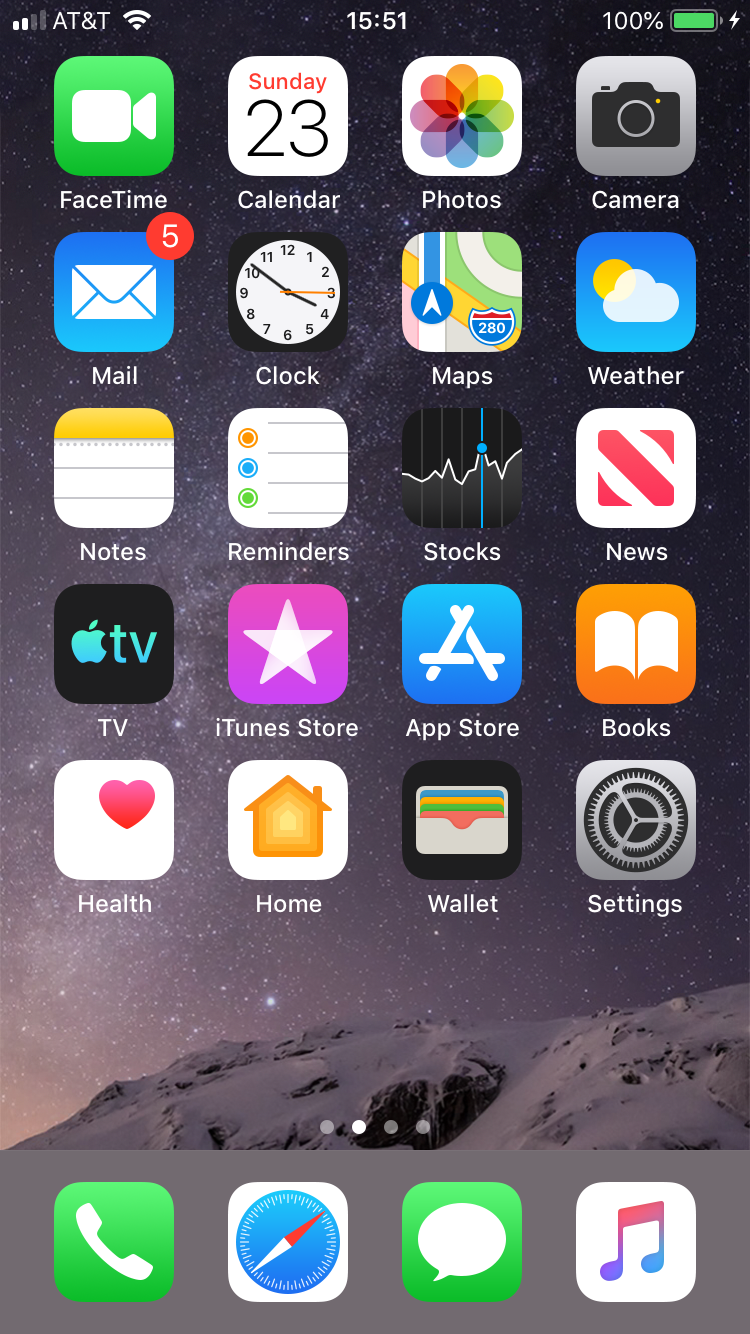Screen dimensions: 750x1334
Task: Open Photos
Action: pyautogui.click(x=462, y=116)
